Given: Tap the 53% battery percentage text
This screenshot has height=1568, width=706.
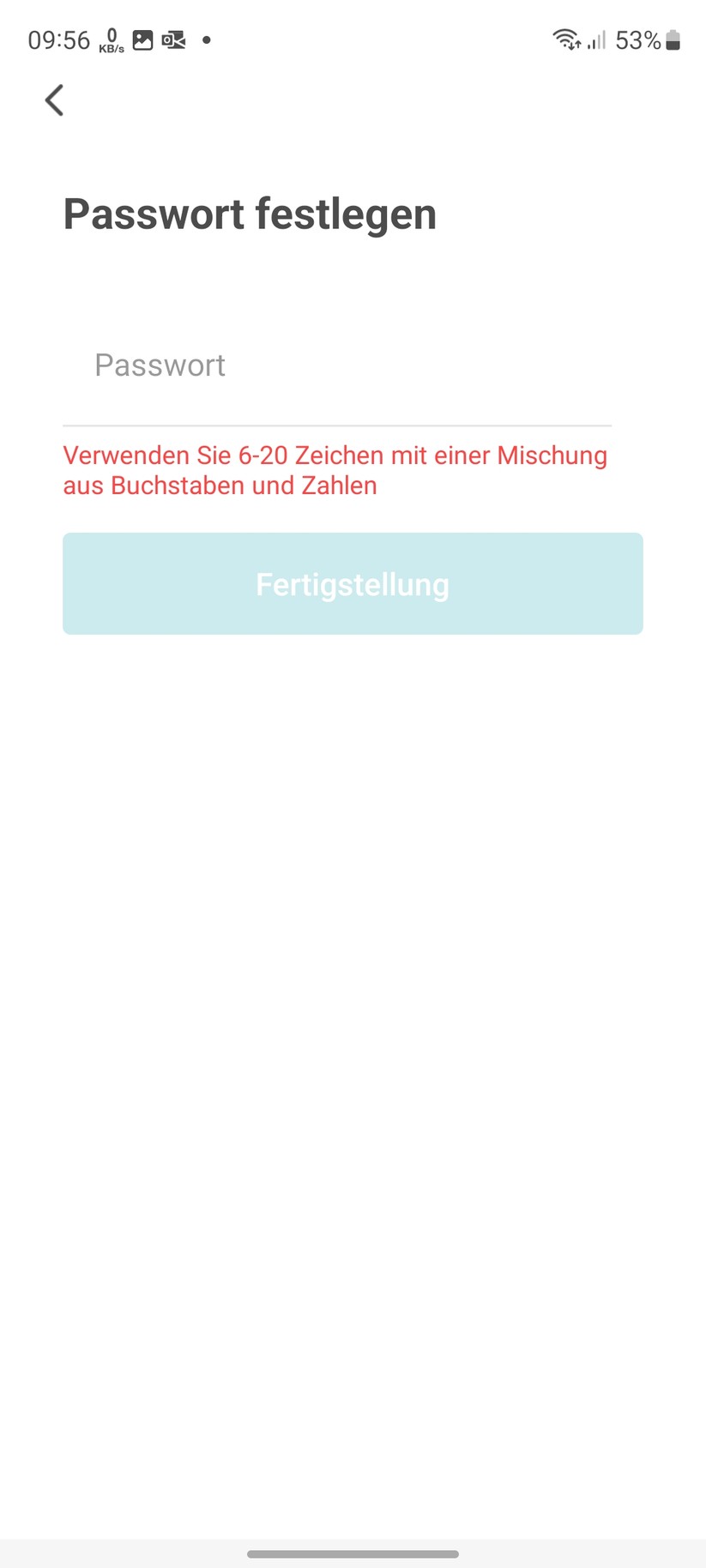Looking at the screenshot, I should point(637,39).
